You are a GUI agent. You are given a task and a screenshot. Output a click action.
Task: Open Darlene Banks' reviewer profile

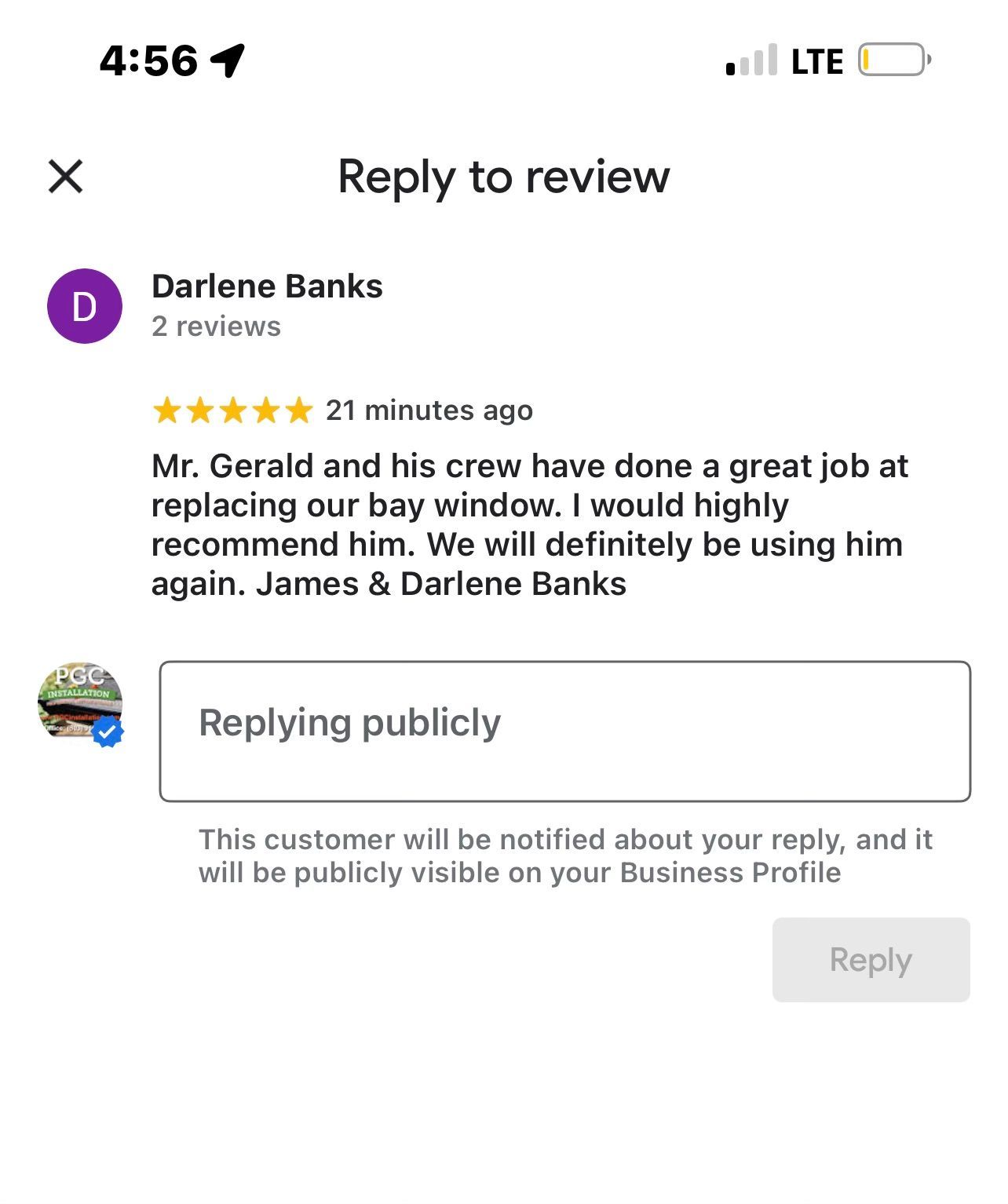point(267,286)
